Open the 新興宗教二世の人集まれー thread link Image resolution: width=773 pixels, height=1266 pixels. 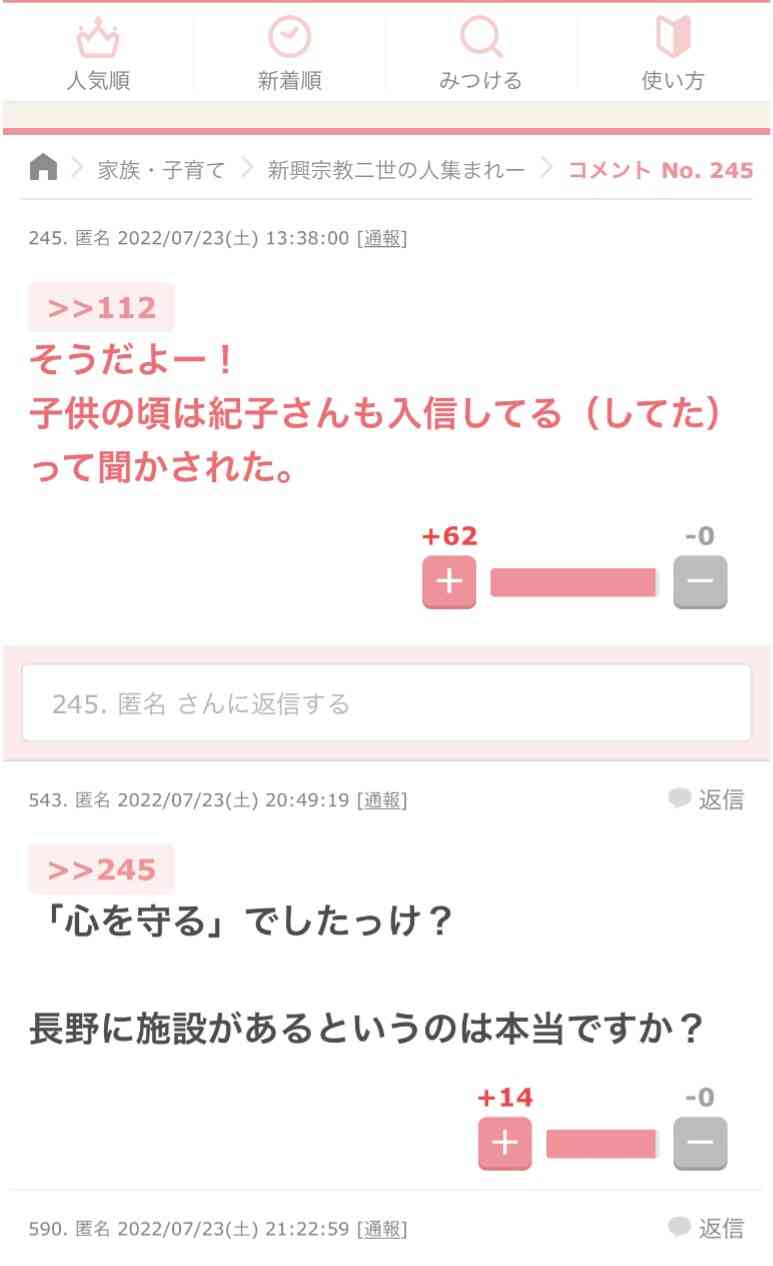[x=396, y=170]
